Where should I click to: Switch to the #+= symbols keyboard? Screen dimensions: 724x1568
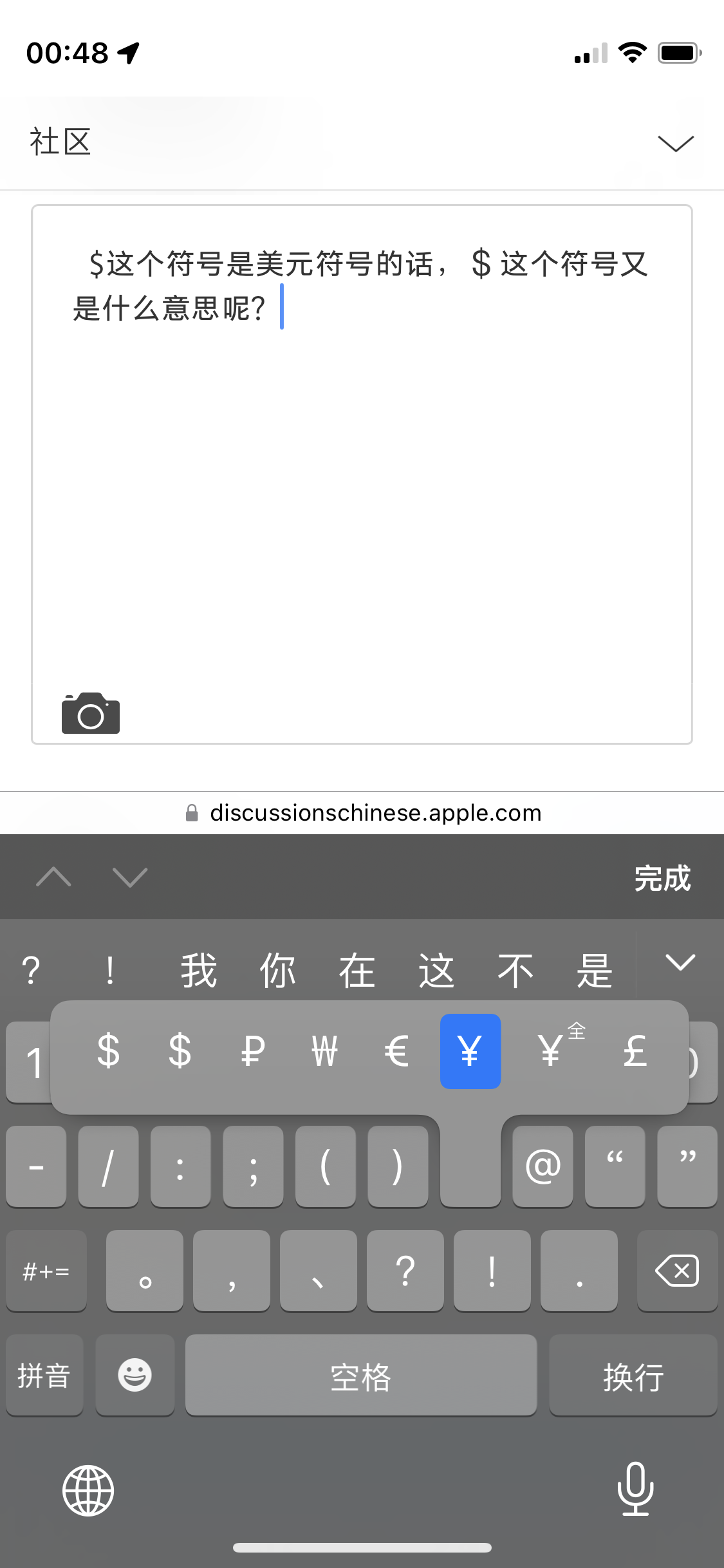coord(46,1271)
